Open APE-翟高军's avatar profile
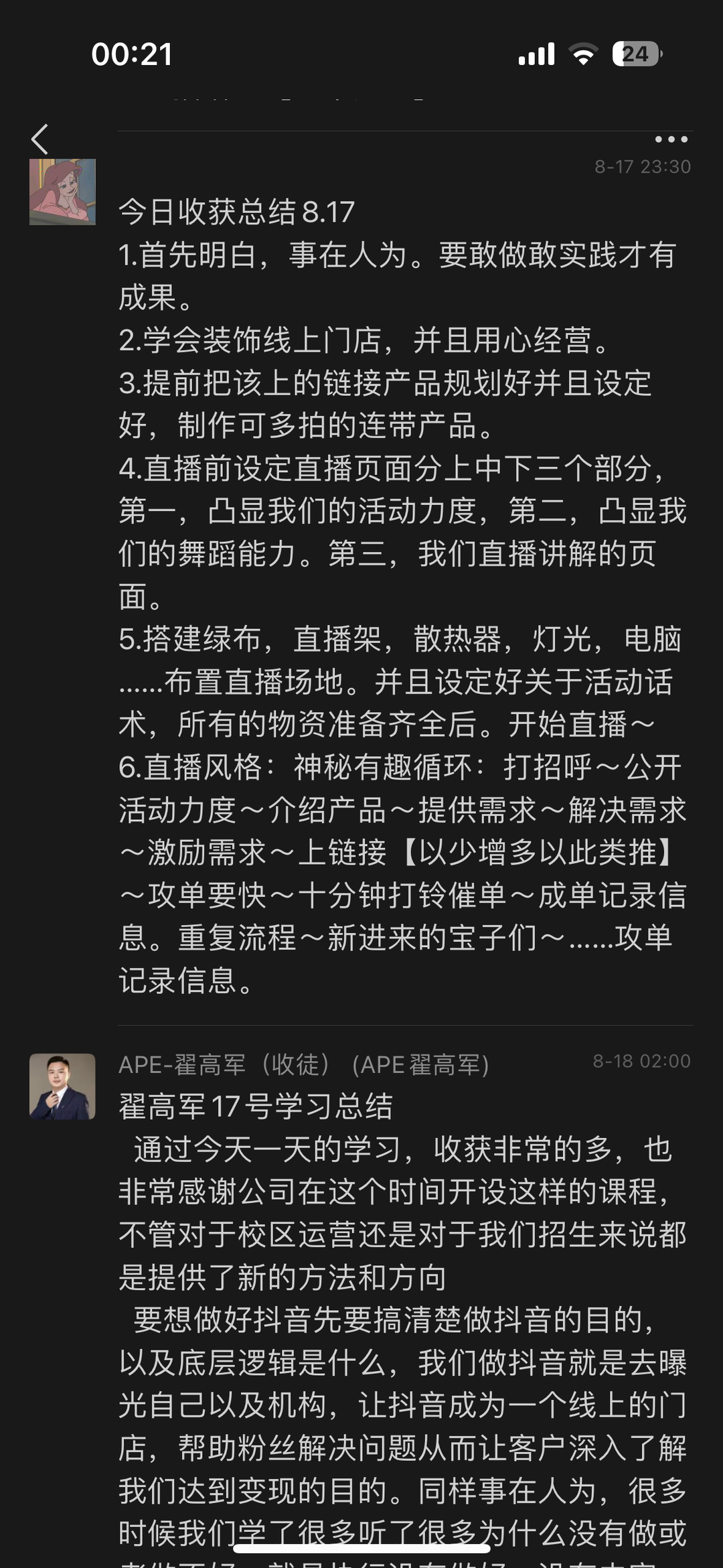This screenshot has width=723, height=1568. (x=62, y=1086)
